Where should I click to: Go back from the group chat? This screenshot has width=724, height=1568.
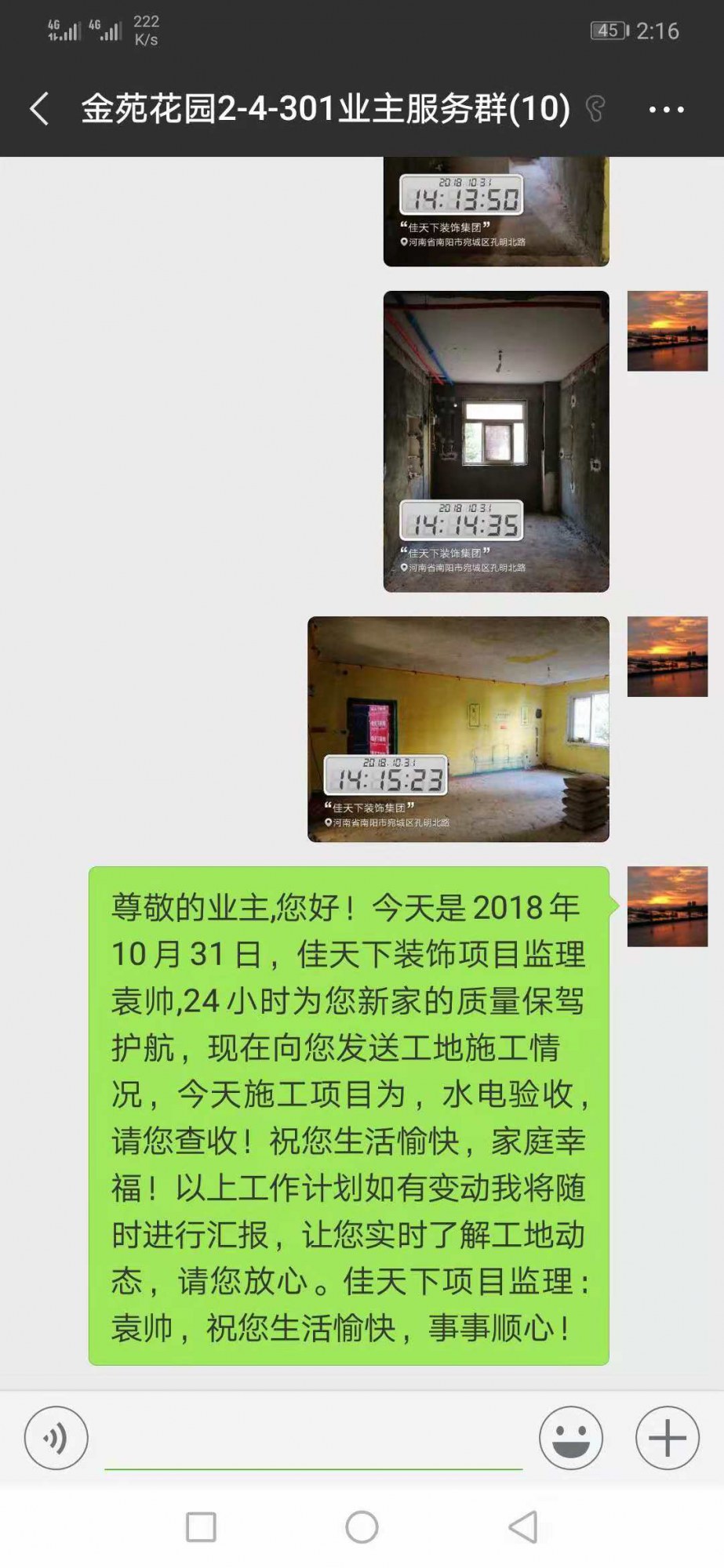tap(39, 109)
